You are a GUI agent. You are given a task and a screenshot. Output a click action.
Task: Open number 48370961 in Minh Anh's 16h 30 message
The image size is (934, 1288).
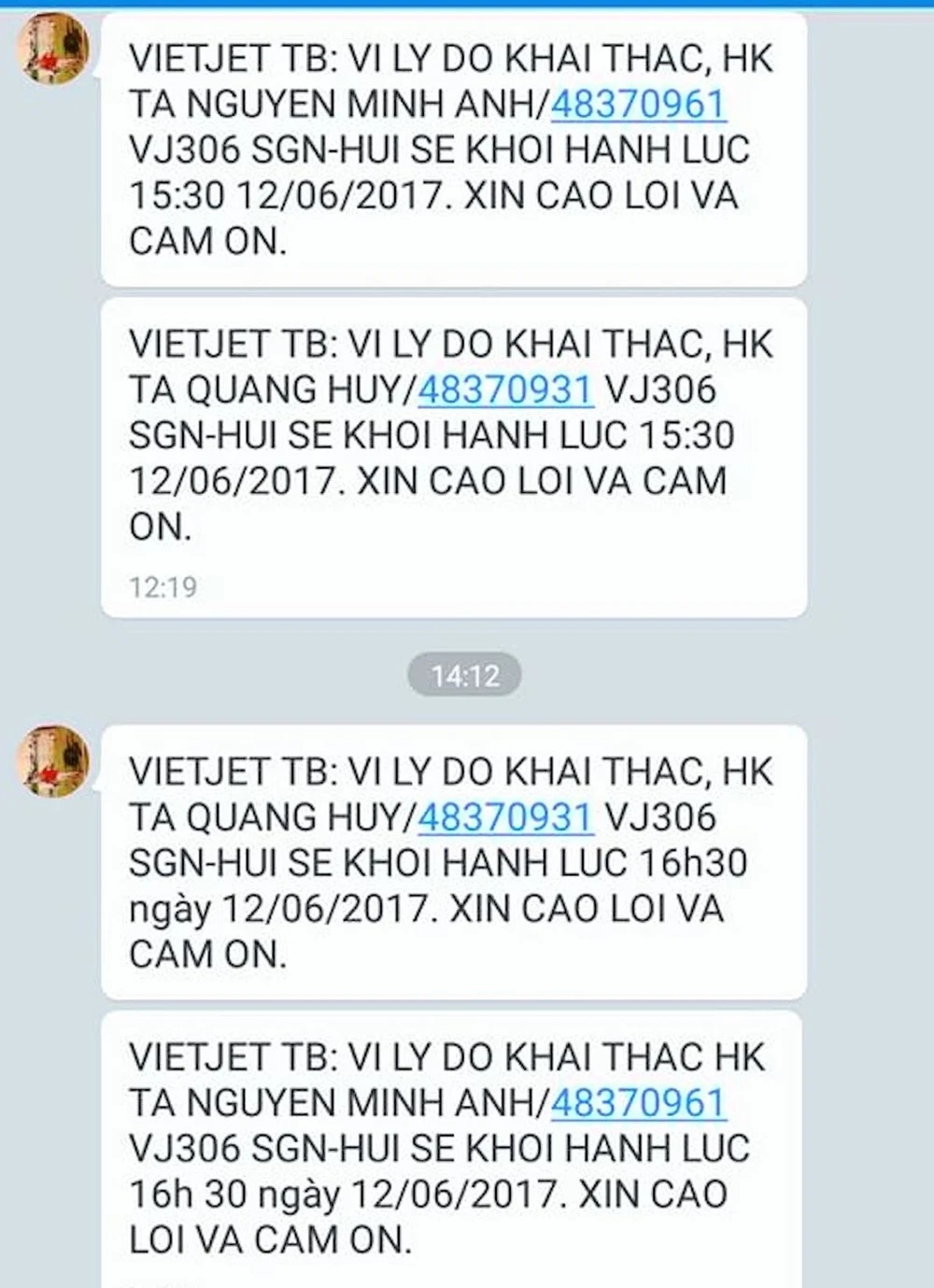click(x=638, y=1104)
